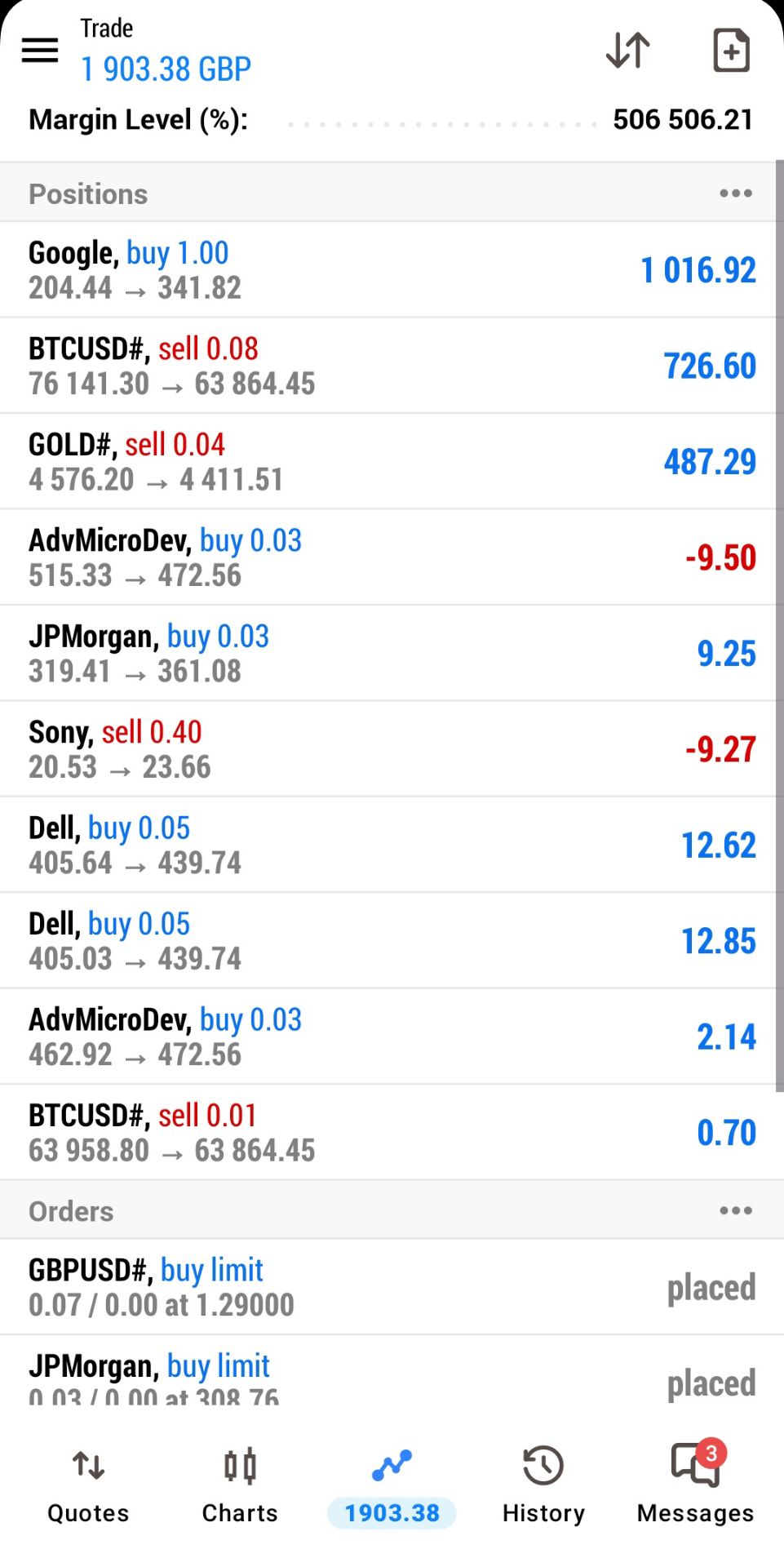The image size is (784, 1567).
Task: Open the GBPUSD# buy limit order
Action: click(392, 1287)
